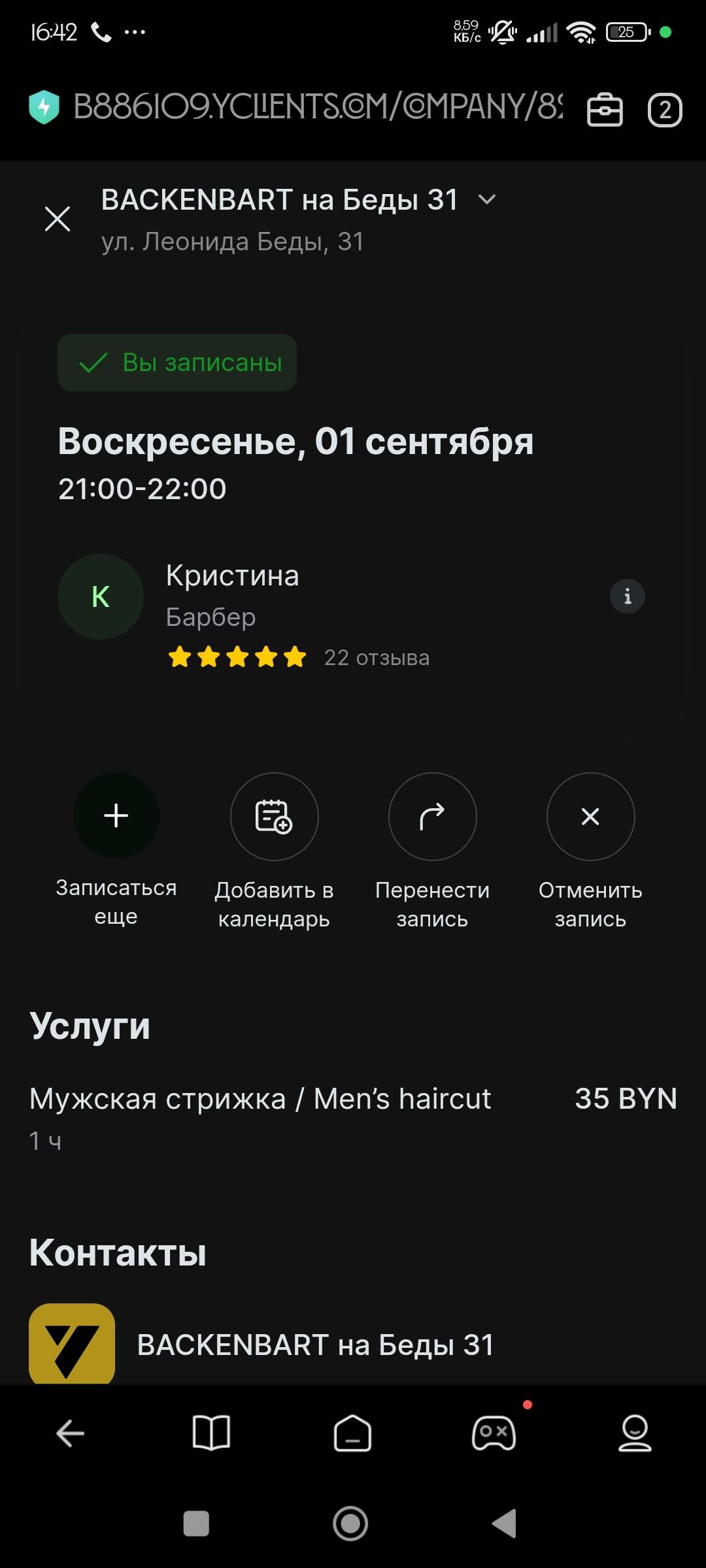
Task: Open browser bookmarks book icon
Action: coord(211,1433)
